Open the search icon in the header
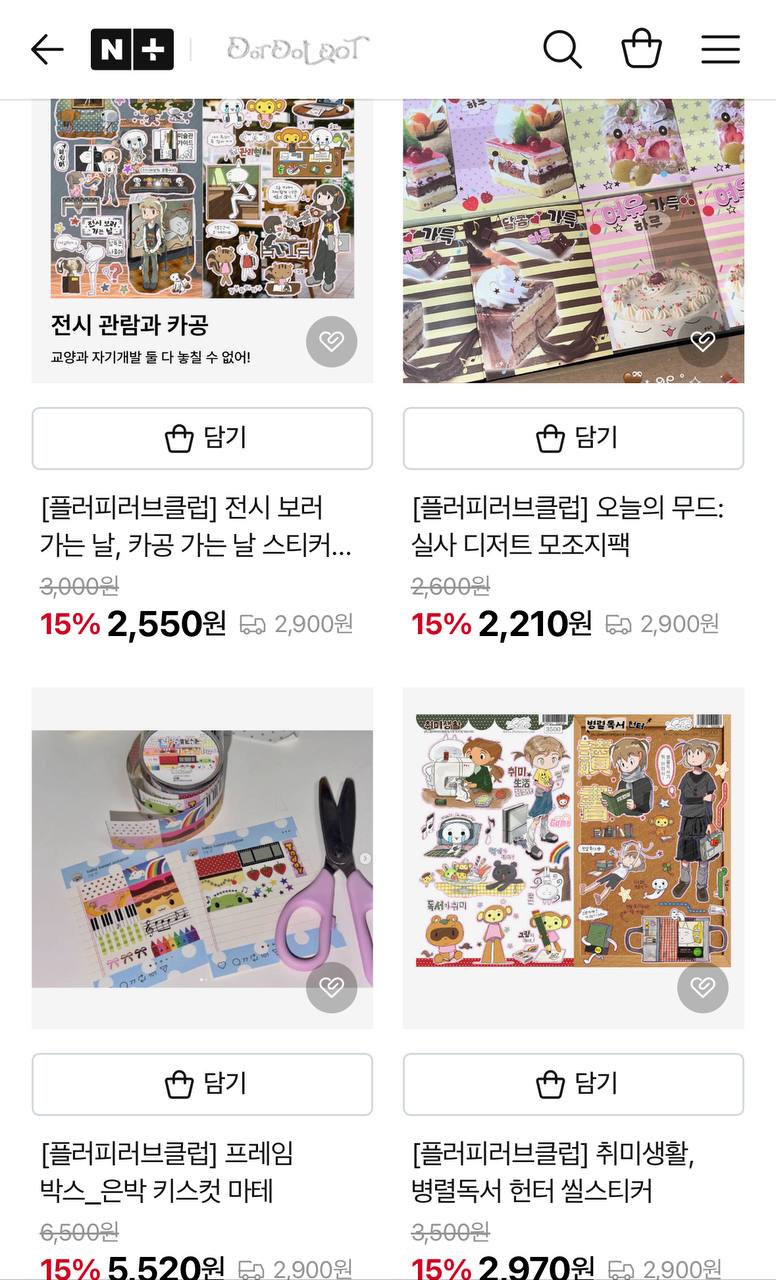This screenshot has height=1280, width=776. [x=562, y=49]
